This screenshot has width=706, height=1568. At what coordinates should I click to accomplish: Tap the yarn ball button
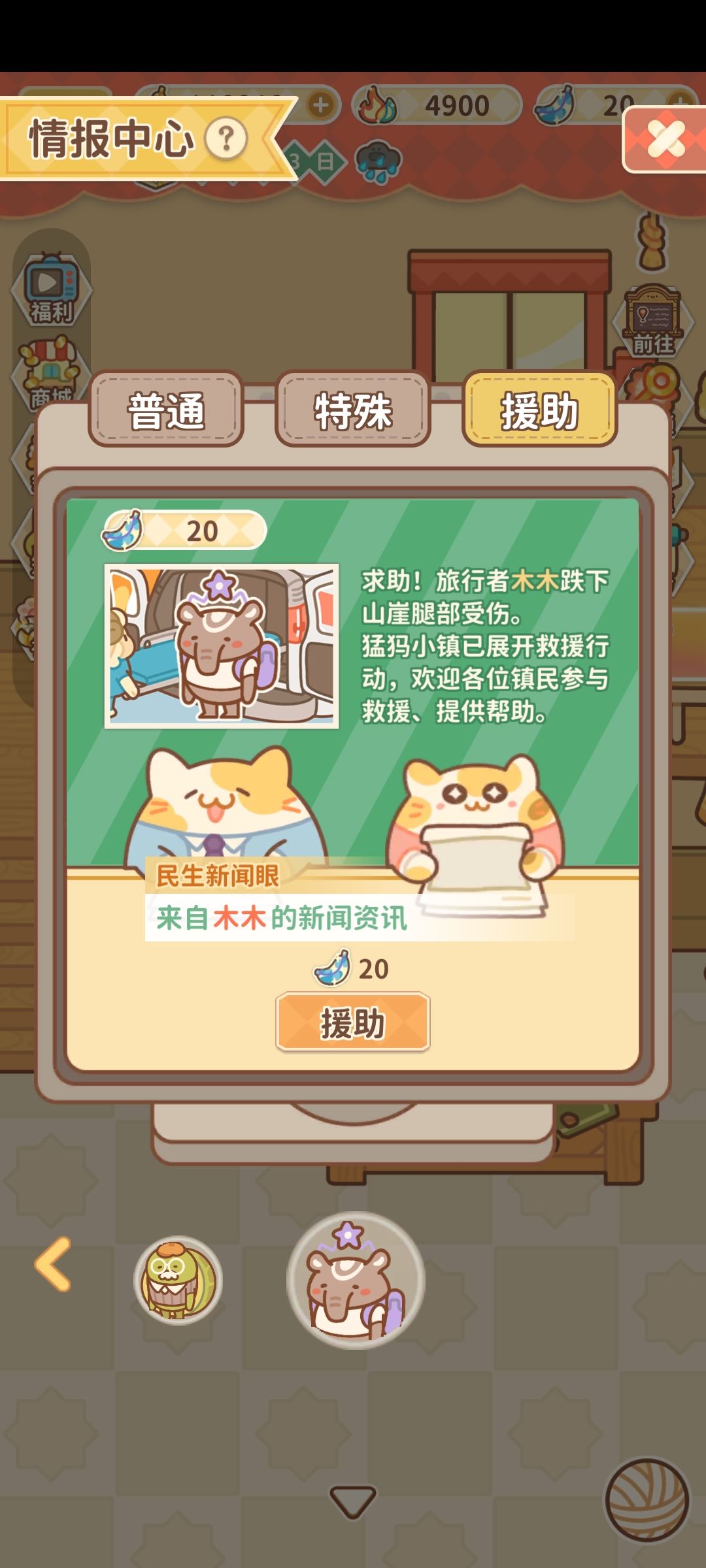point(647,1501)
